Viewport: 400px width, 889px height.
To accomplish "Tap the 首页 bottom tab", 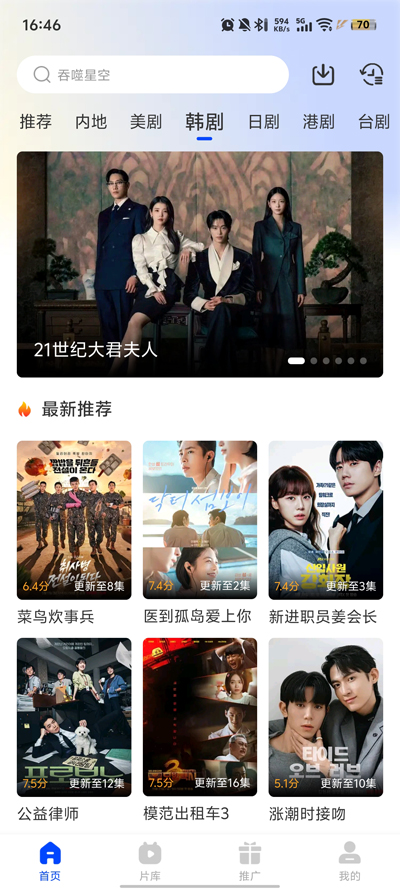I will pyautogui.click(x=50, y=861).
